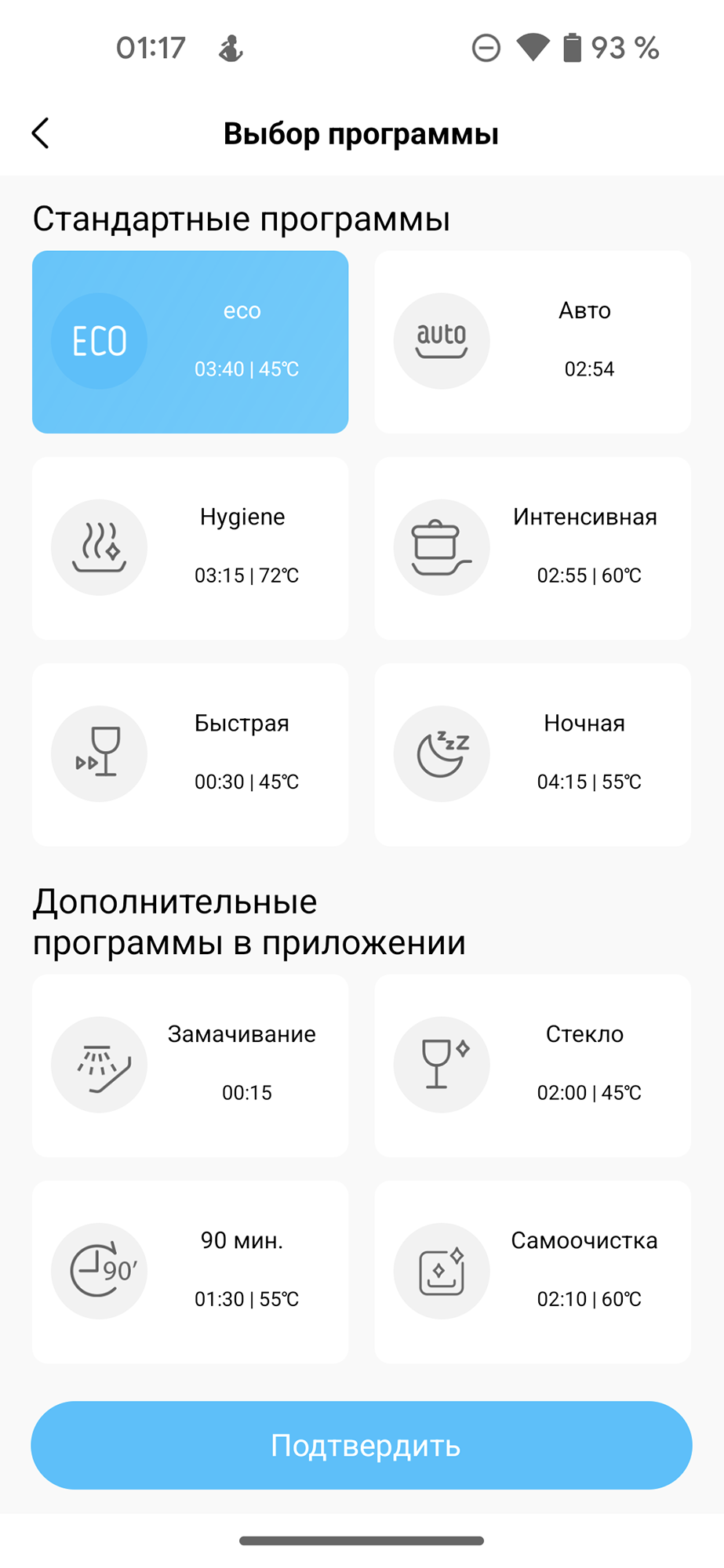Pick the Hygiene 72°C program
The height and width of the screenshot is (1568, 724).
[190, 548]
